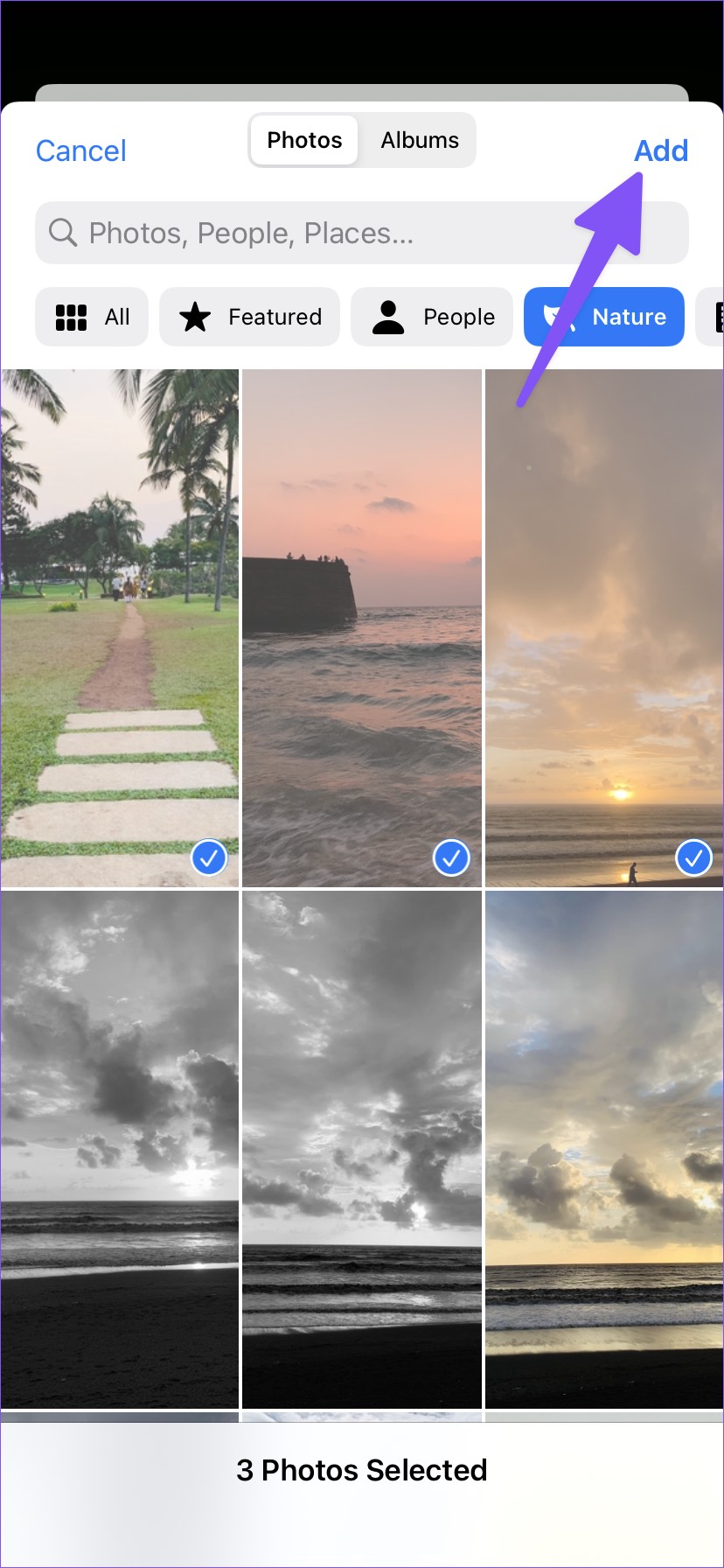Tap the Photos, People, Places search field

(x=362, y=233)
